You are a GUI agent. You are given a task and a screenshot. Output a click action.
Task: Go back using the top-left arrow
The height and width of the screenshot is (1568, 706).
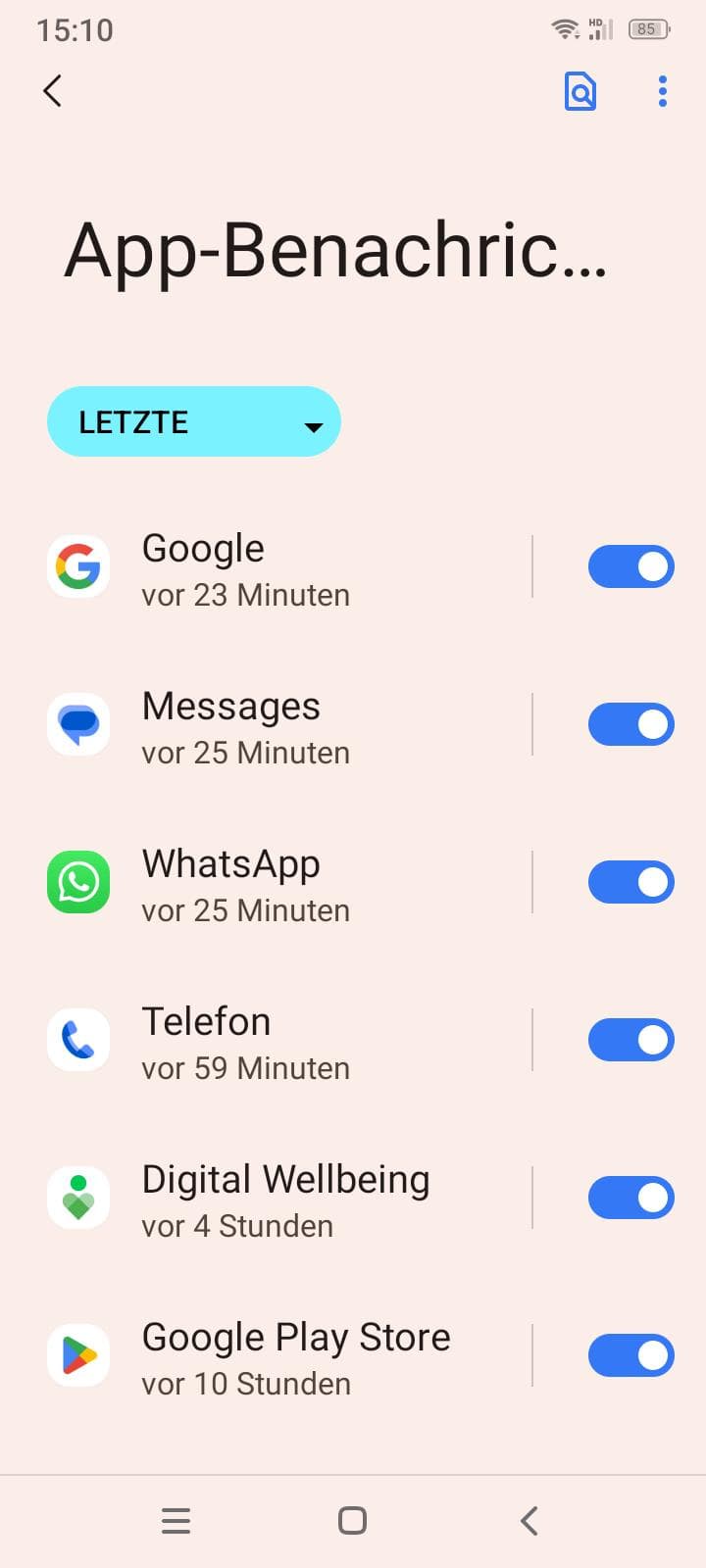[53, 91]
